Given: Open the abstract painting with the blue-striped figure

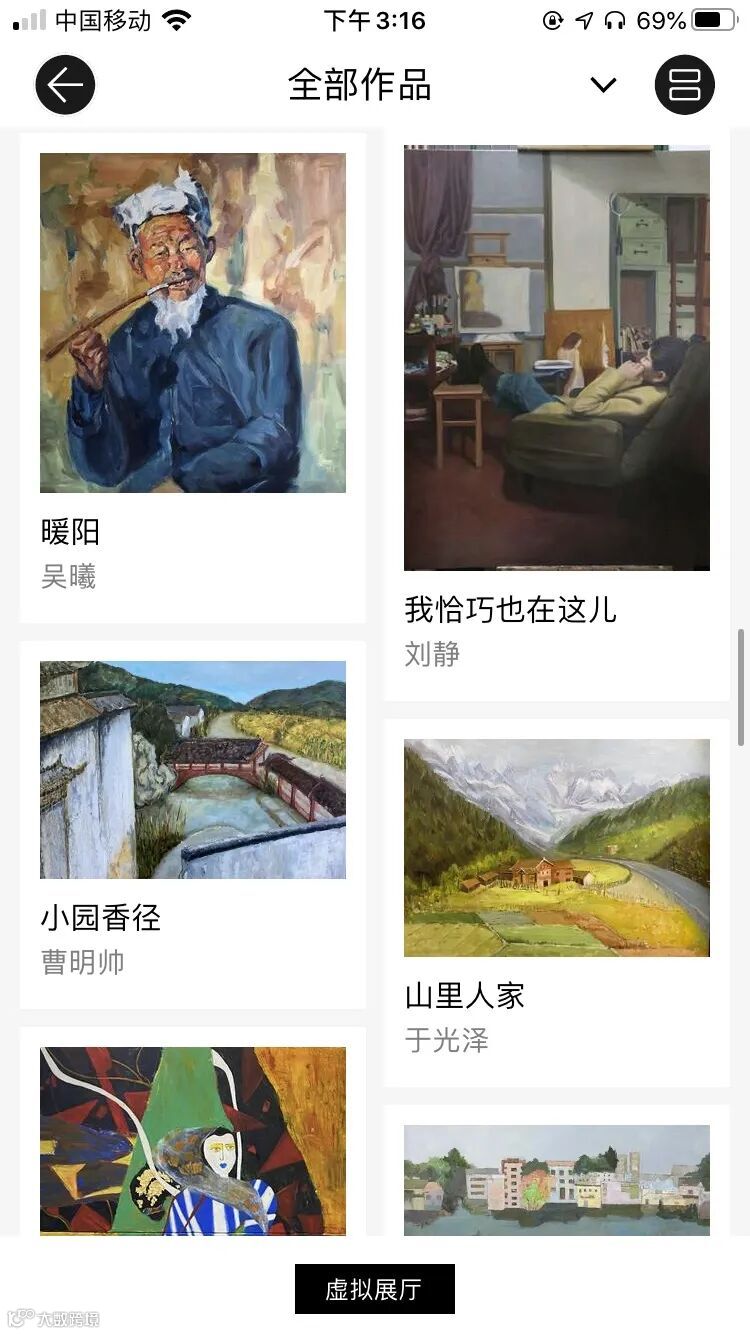Looking at the screenshot, I should click(193, 1140).
